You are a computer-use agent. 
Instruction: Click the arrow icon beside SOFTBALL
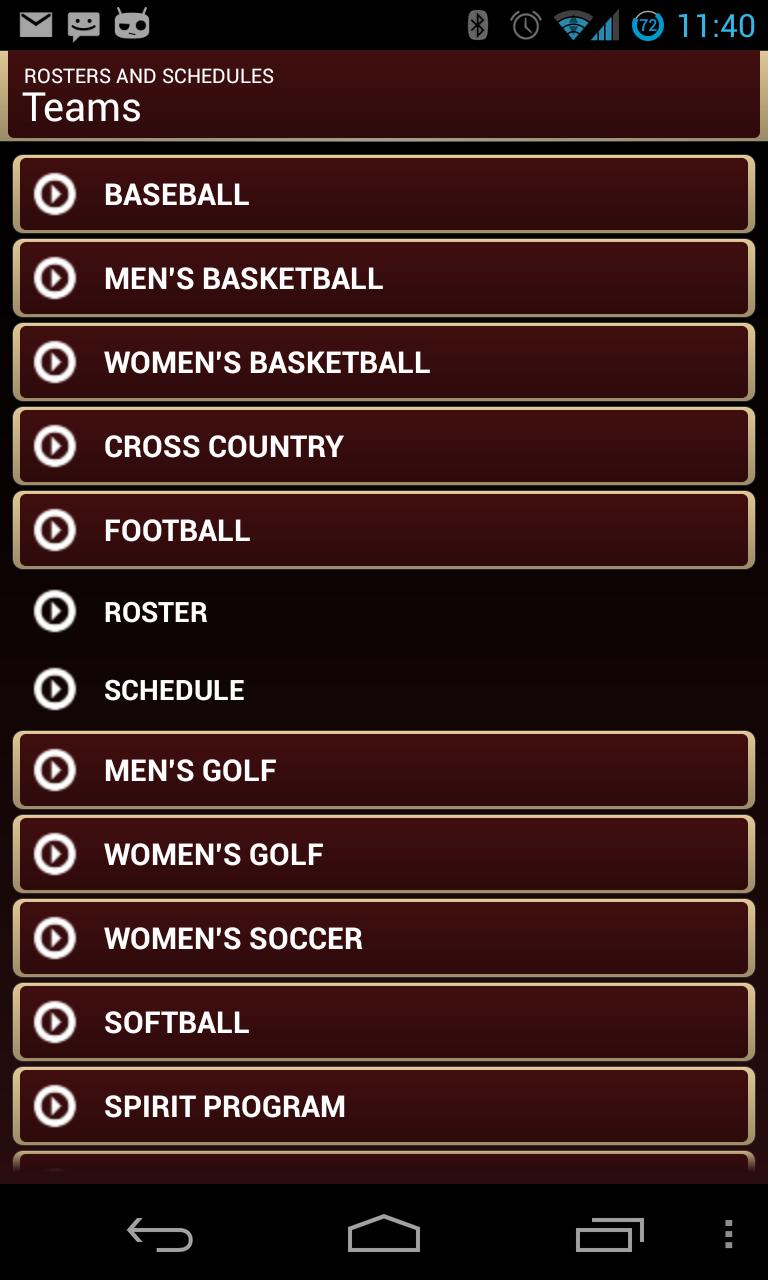(x=55, y=1022)
